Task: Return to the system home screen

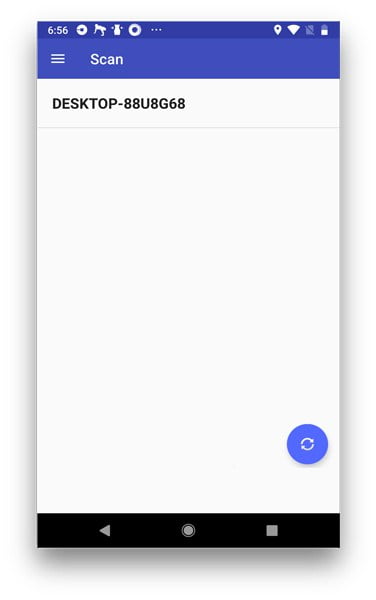Action: coord(188,530)
